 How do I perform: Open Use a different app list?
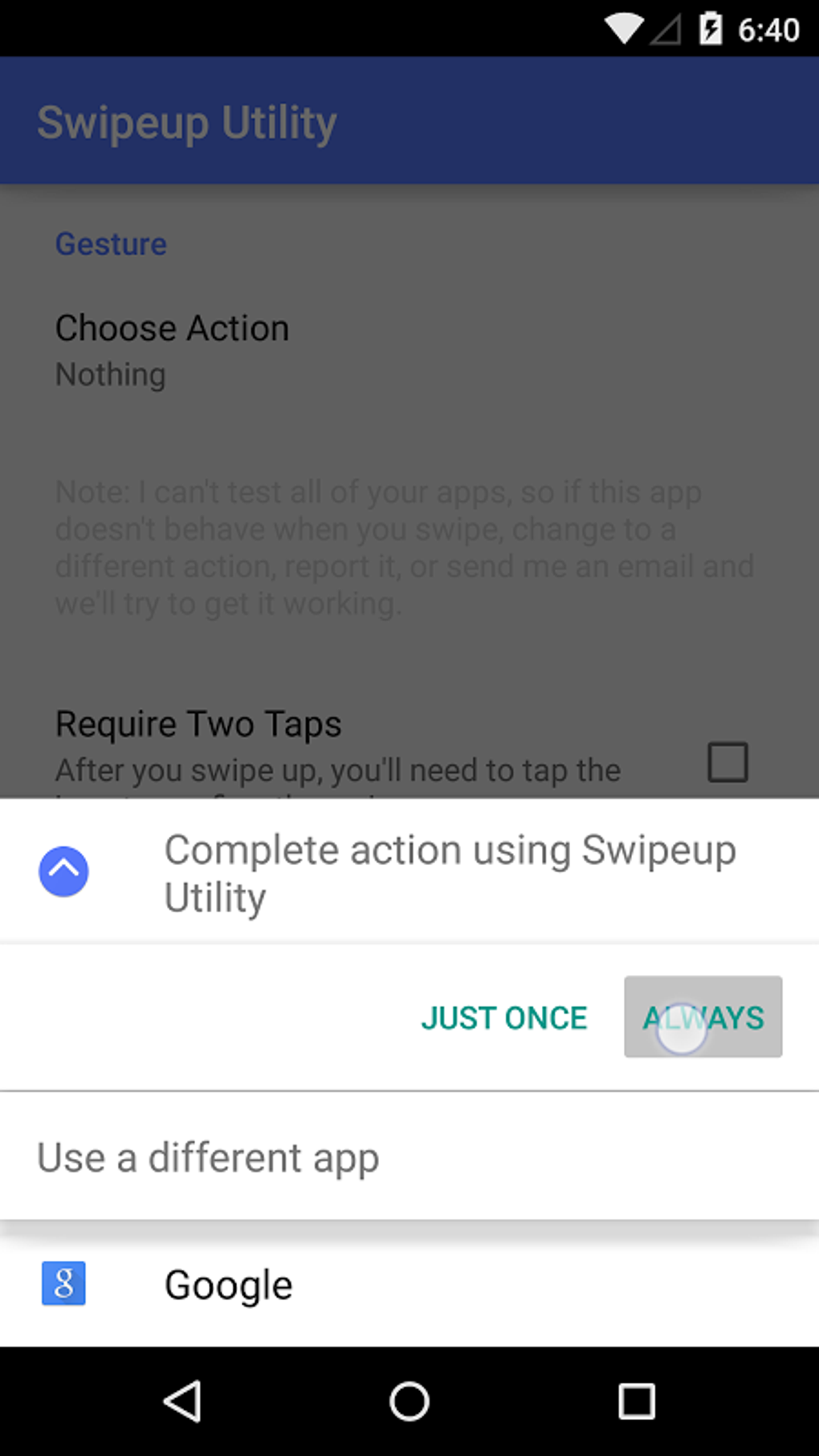point(209,1156)
